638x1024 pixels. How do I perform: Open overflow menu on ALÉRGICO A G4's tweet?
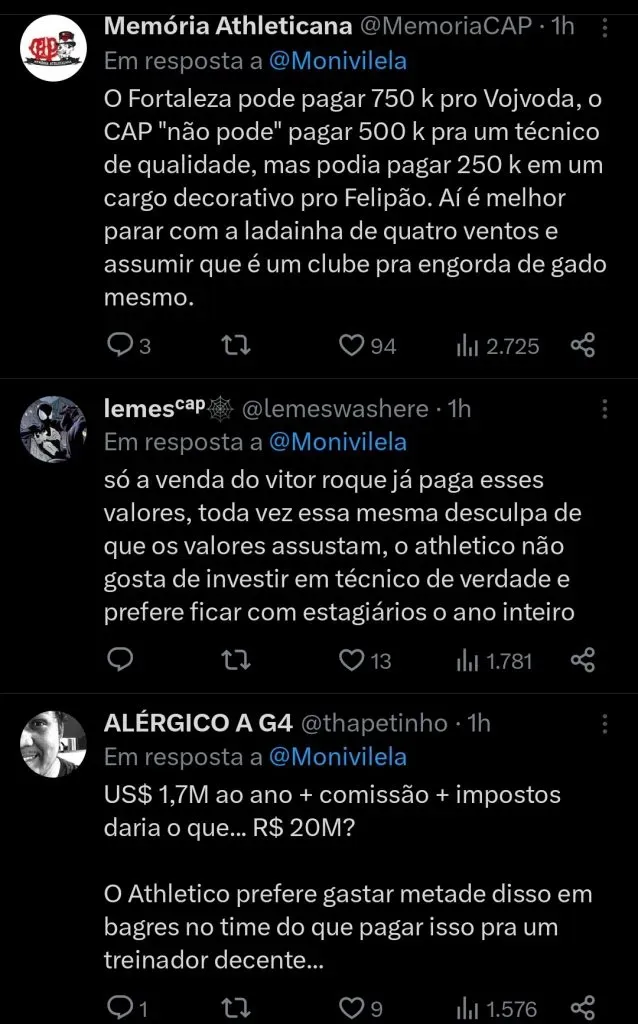(605, 724)
